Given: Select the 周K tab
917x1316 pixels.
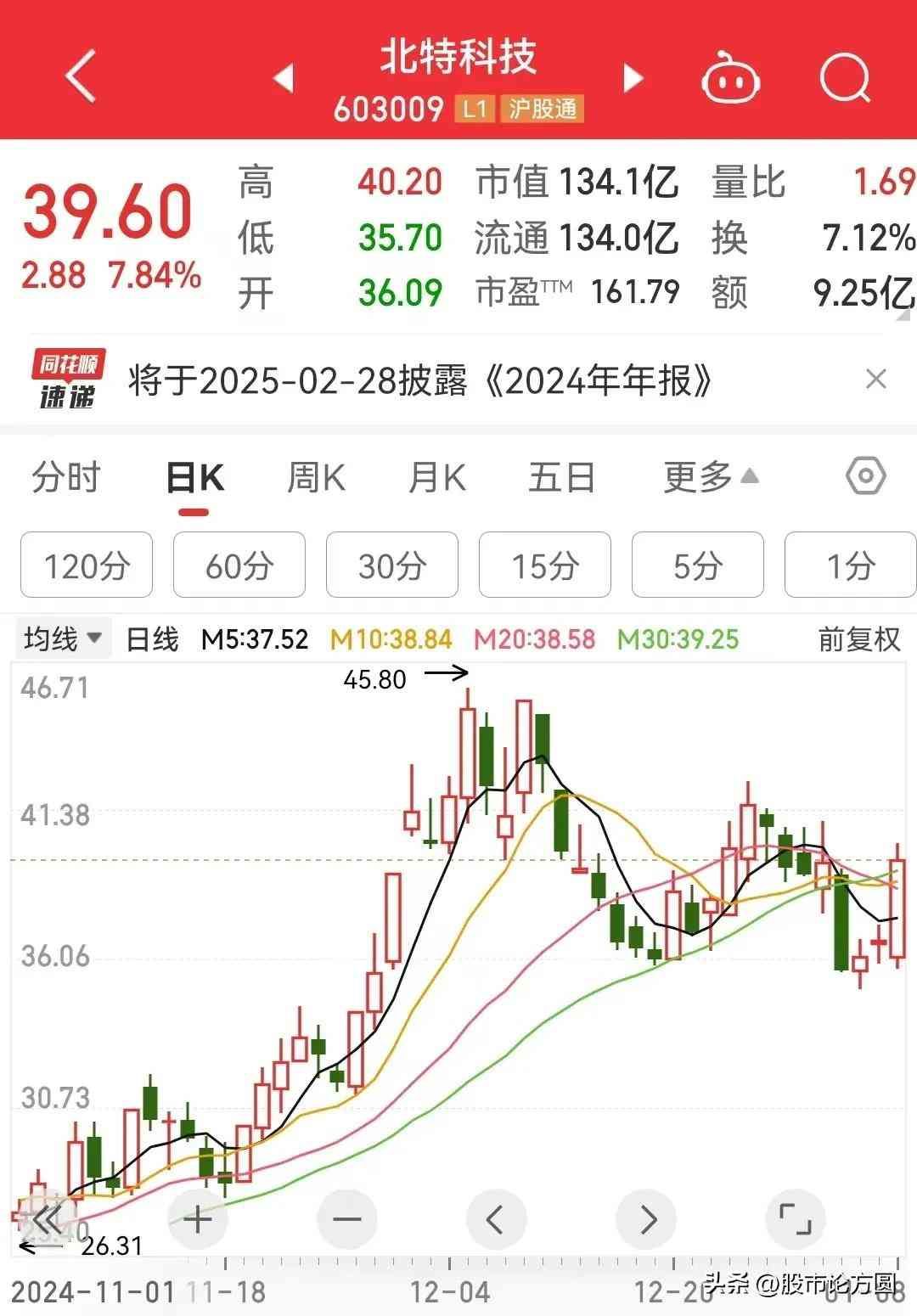Looking at the screenshot, I should (316, 478).
